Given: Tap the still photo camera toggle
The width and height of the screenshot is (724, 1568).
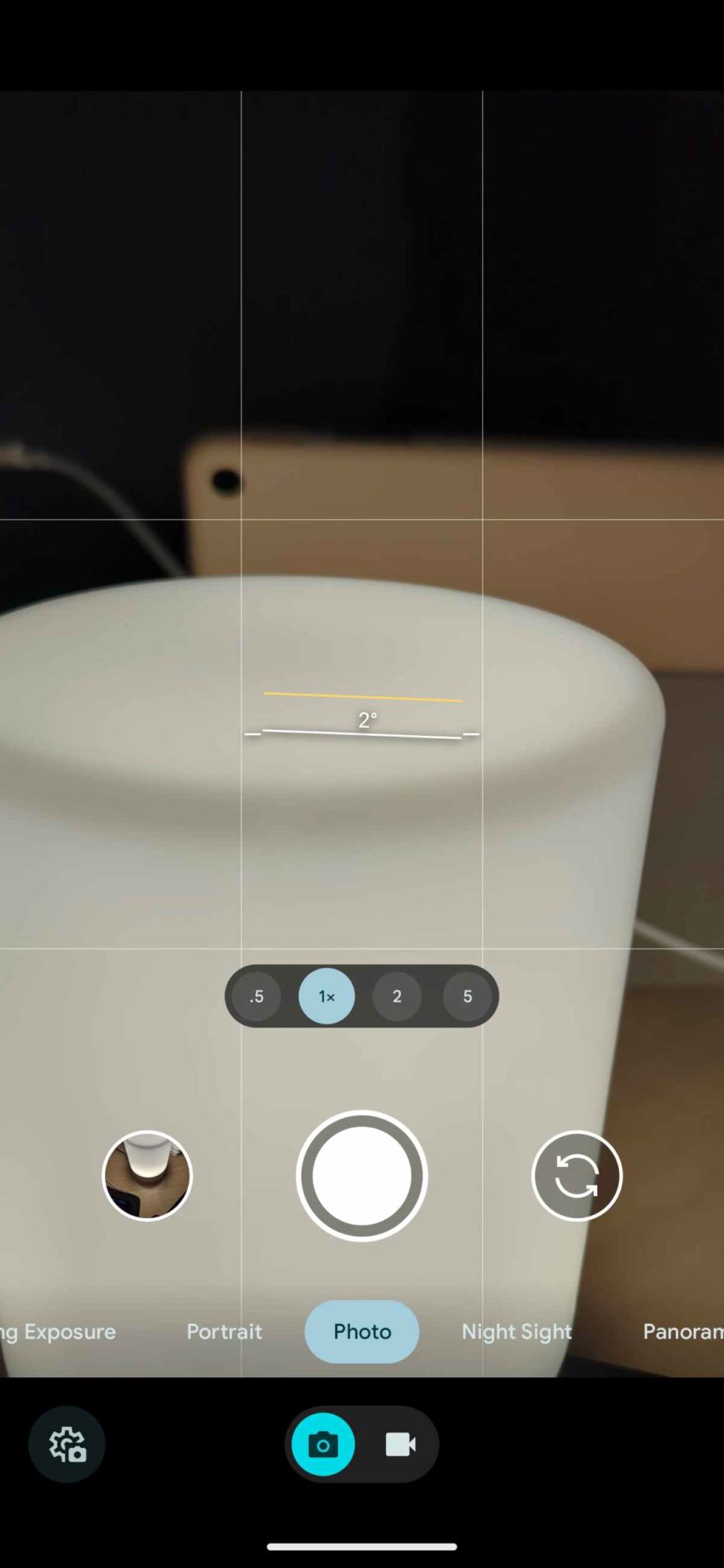Looking at the screenshot, I should [323, 1445].
